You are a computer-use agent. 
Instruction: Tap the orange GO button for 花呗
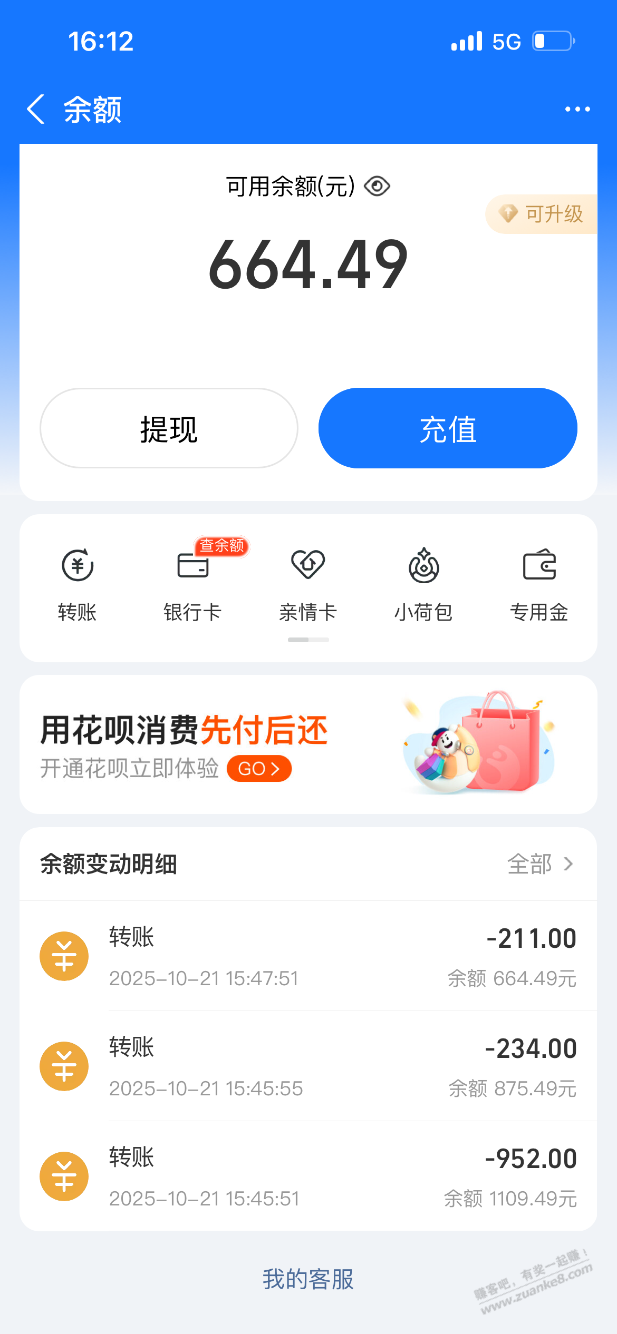click(x=259, y=769)
